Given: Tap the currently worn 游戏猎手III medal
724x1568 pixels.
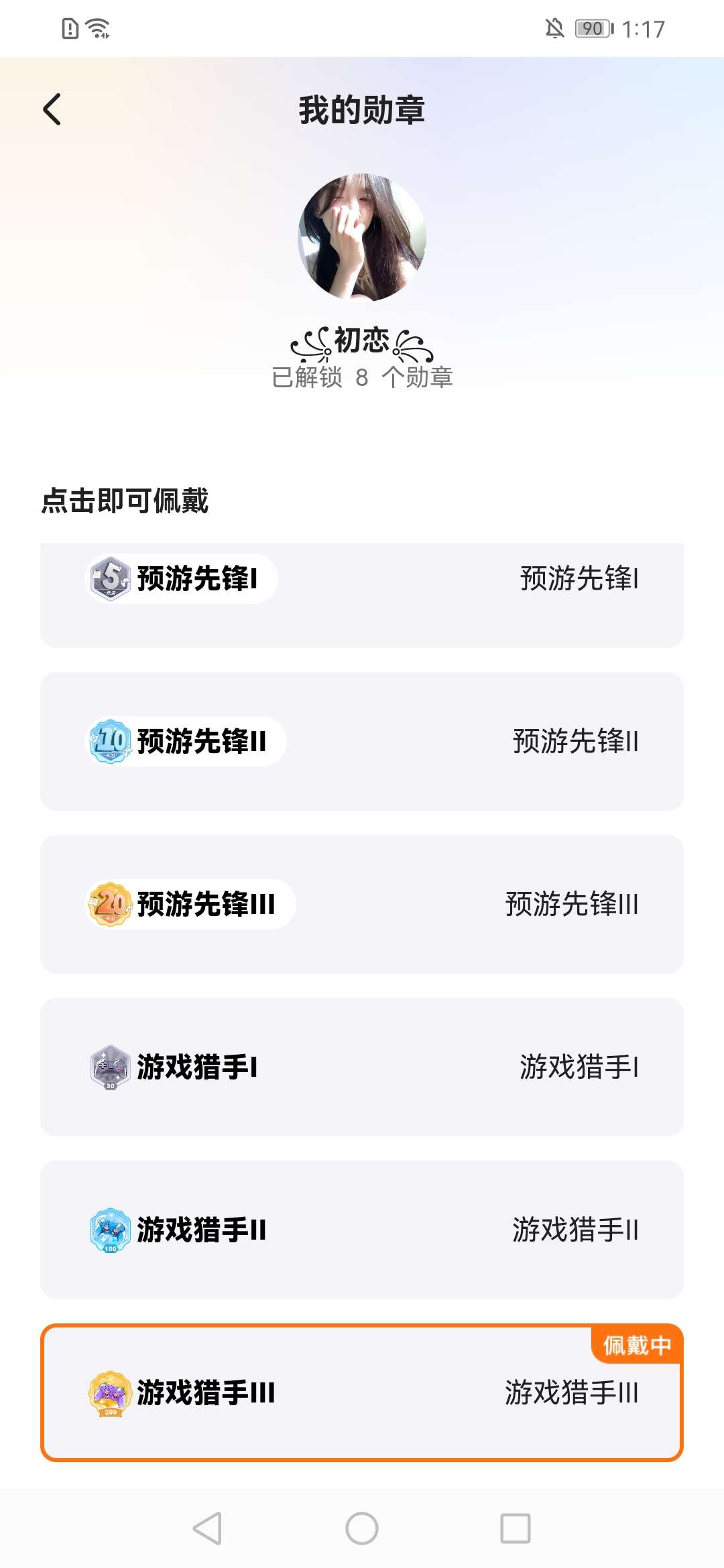Looking at the screenshot, I should [x=362, y=1392].
